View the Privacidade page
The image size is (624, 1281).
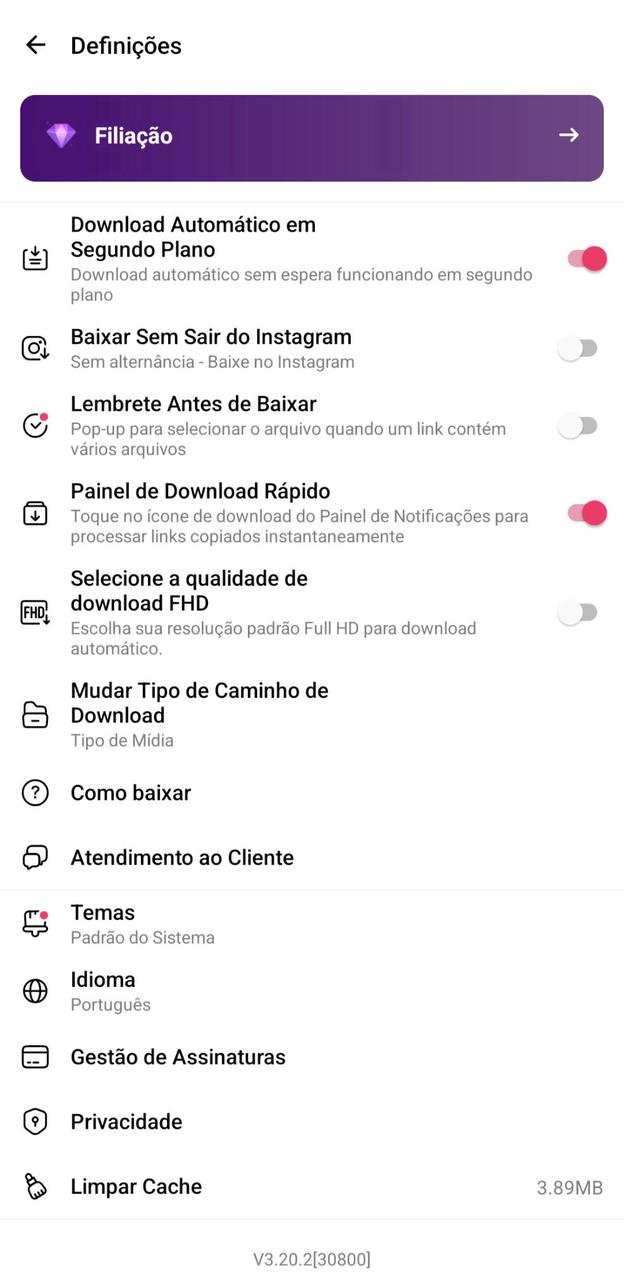click(x=127, y=1122)
